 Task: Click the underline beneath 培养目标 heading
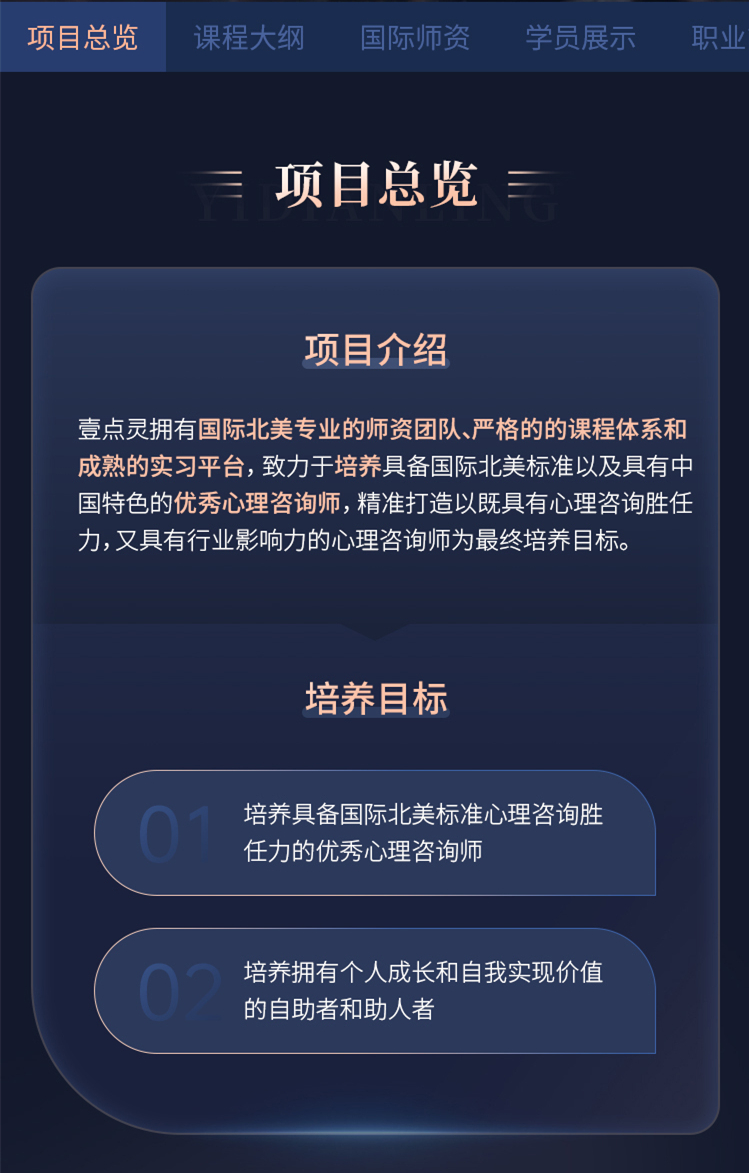coord(376,716)
